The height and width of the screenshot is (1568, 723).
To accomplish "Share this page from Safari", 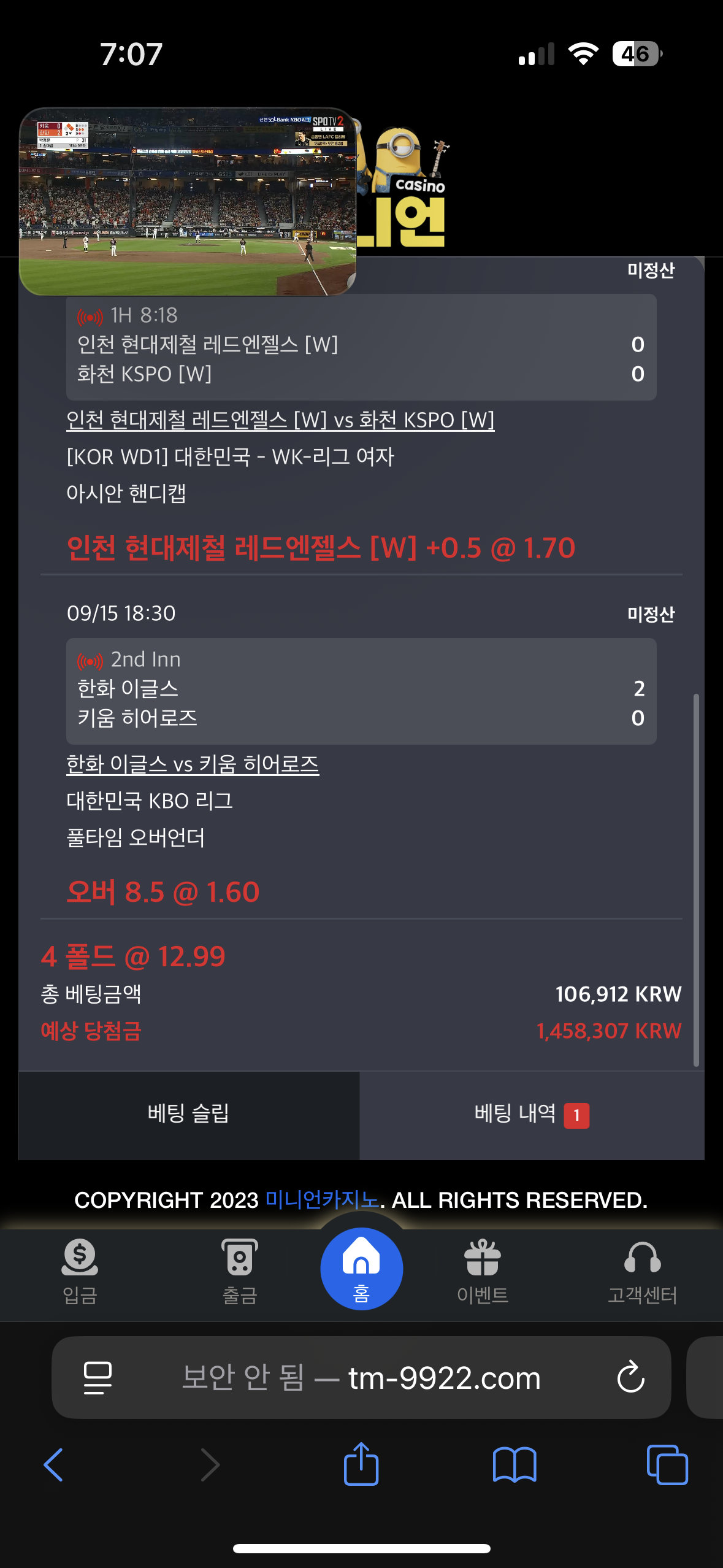I will [x=361, y=1464].
